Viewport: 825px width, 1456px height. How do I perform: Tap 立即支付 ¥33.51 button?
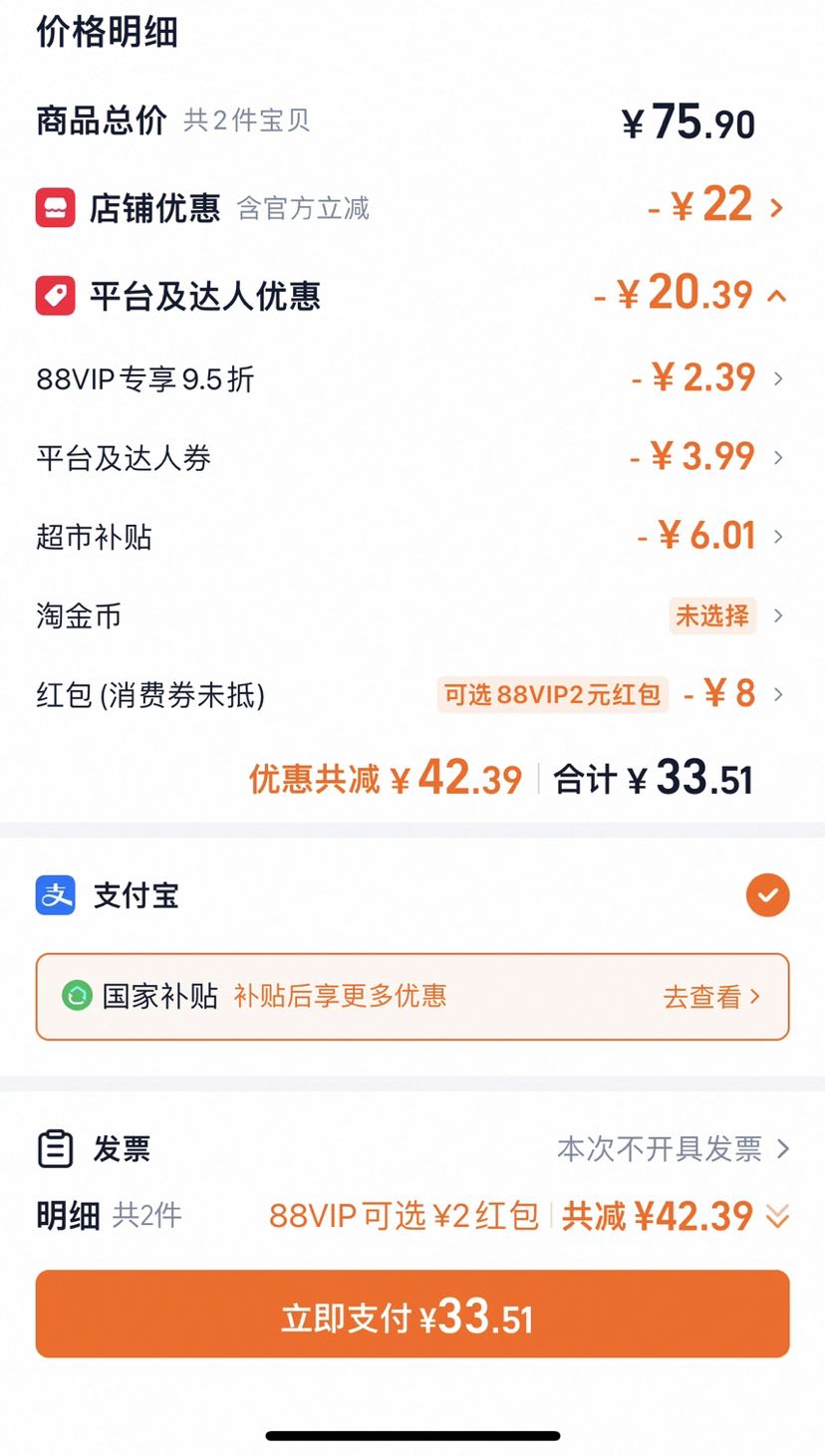412,1314
